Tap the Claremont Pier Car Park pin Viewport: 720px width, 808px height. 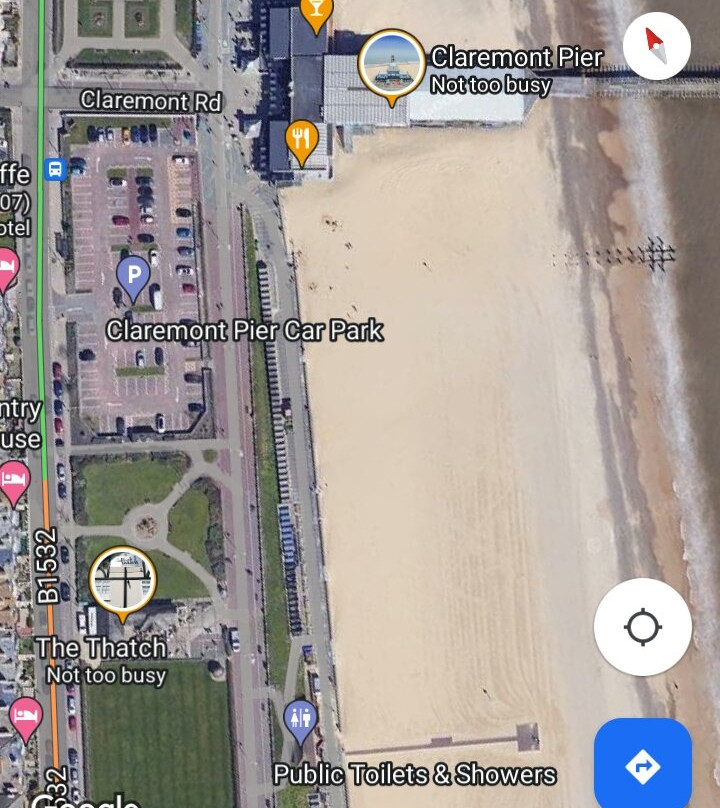(x=133, y=279)
